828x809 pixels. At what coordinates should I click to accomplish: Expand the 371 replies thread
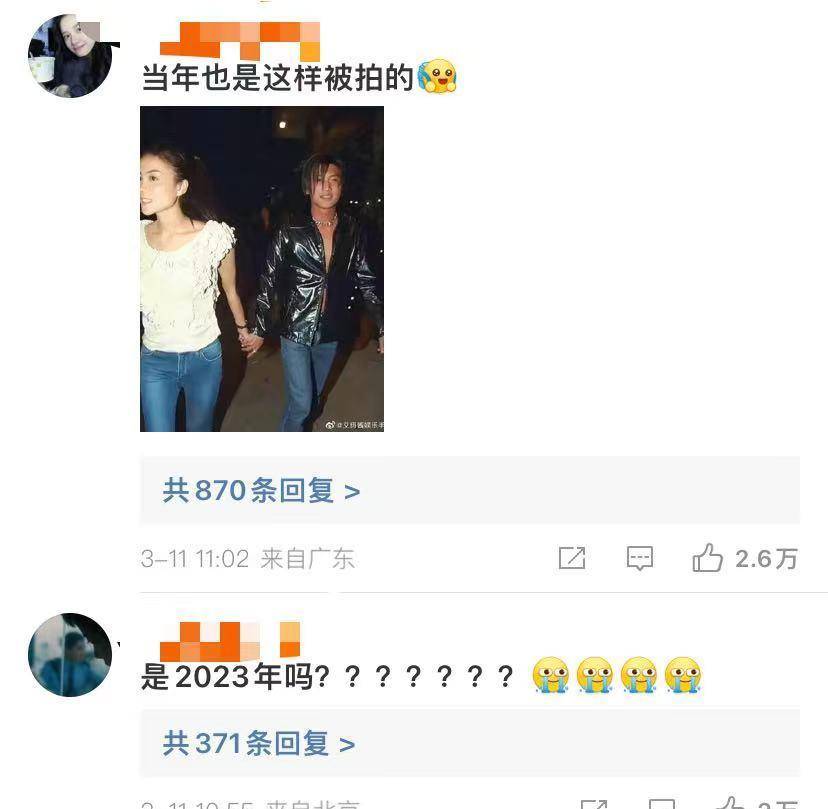(x=259, y=744)
